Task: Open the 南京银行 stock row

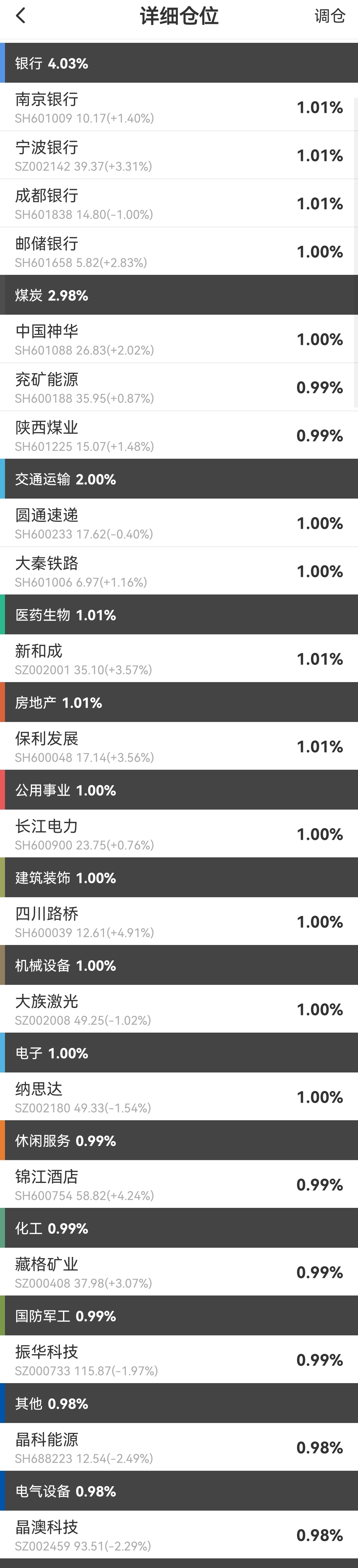Action: tap(179, 107)
